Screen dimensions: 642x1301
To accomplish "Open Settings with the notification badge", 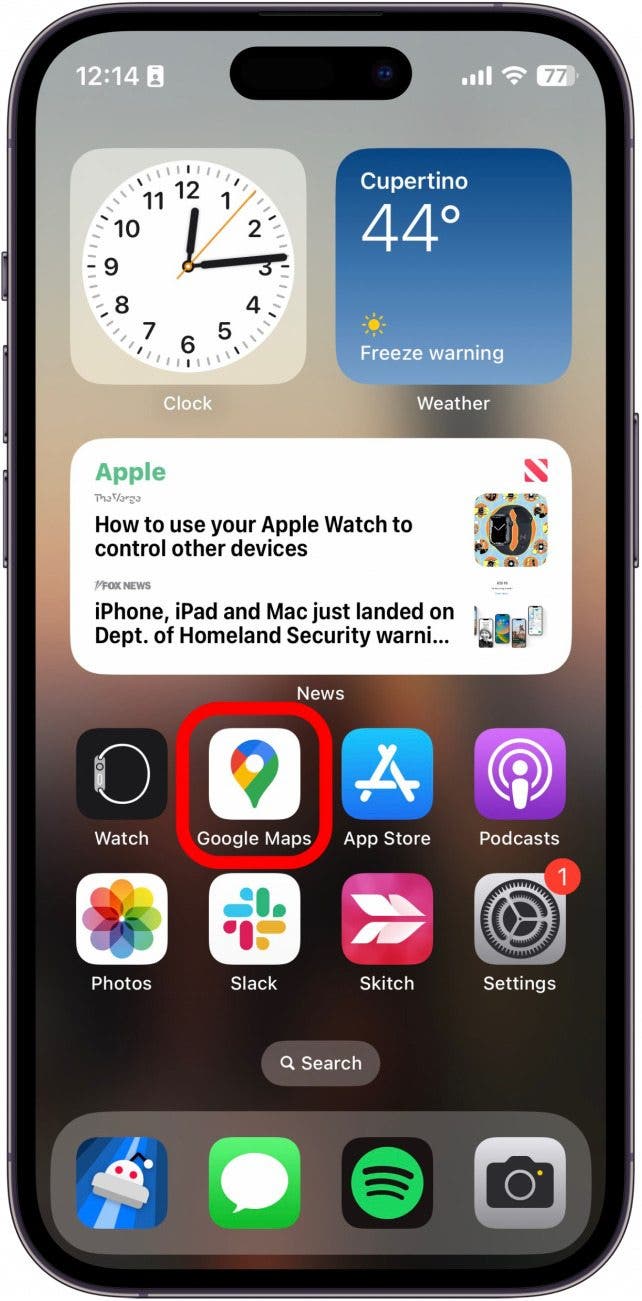I will click(x=519, y=919).
